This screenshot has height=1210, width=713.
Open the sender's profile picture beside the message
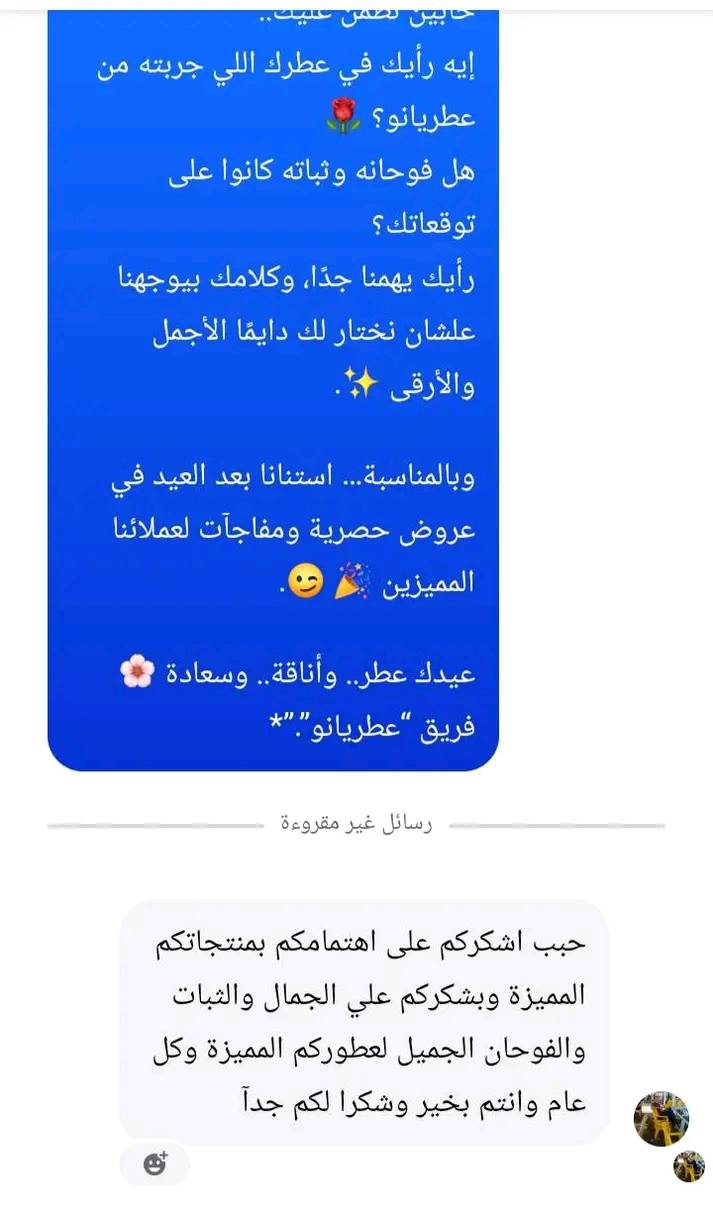click(x=661, y=1118)
